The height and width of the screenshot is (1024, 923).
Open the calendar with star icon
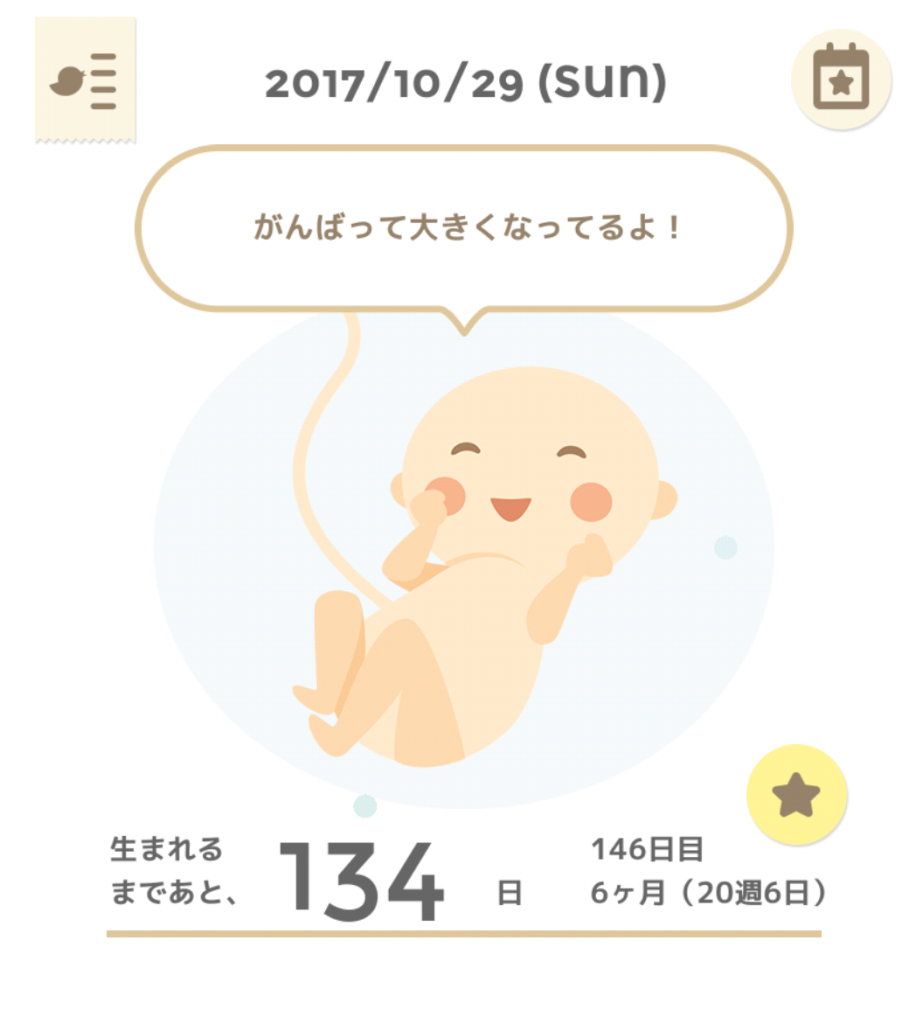[x=841, y=78]
